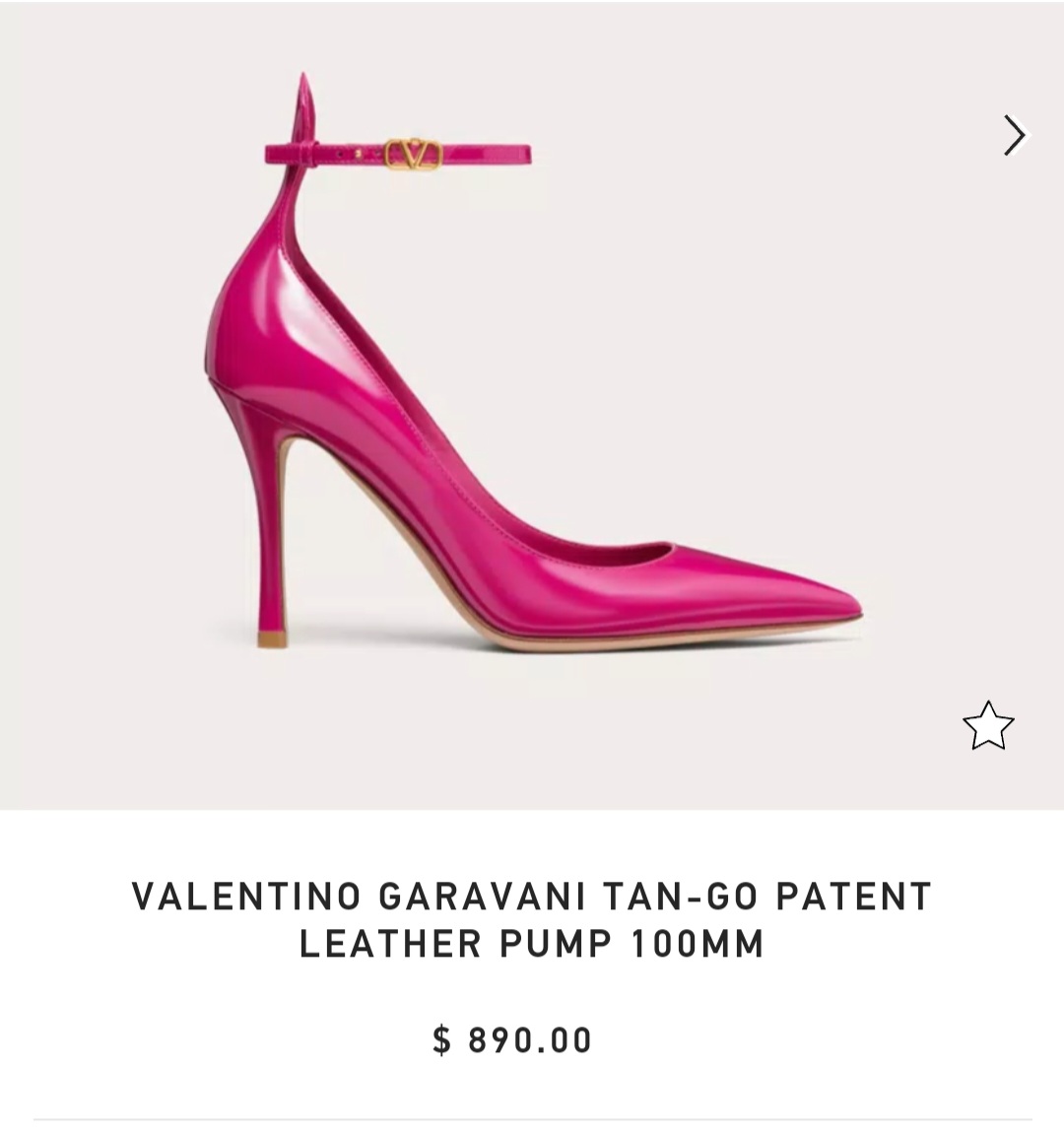Add the pump to wishlist star

pyautogui.click(x=987, y=726)
